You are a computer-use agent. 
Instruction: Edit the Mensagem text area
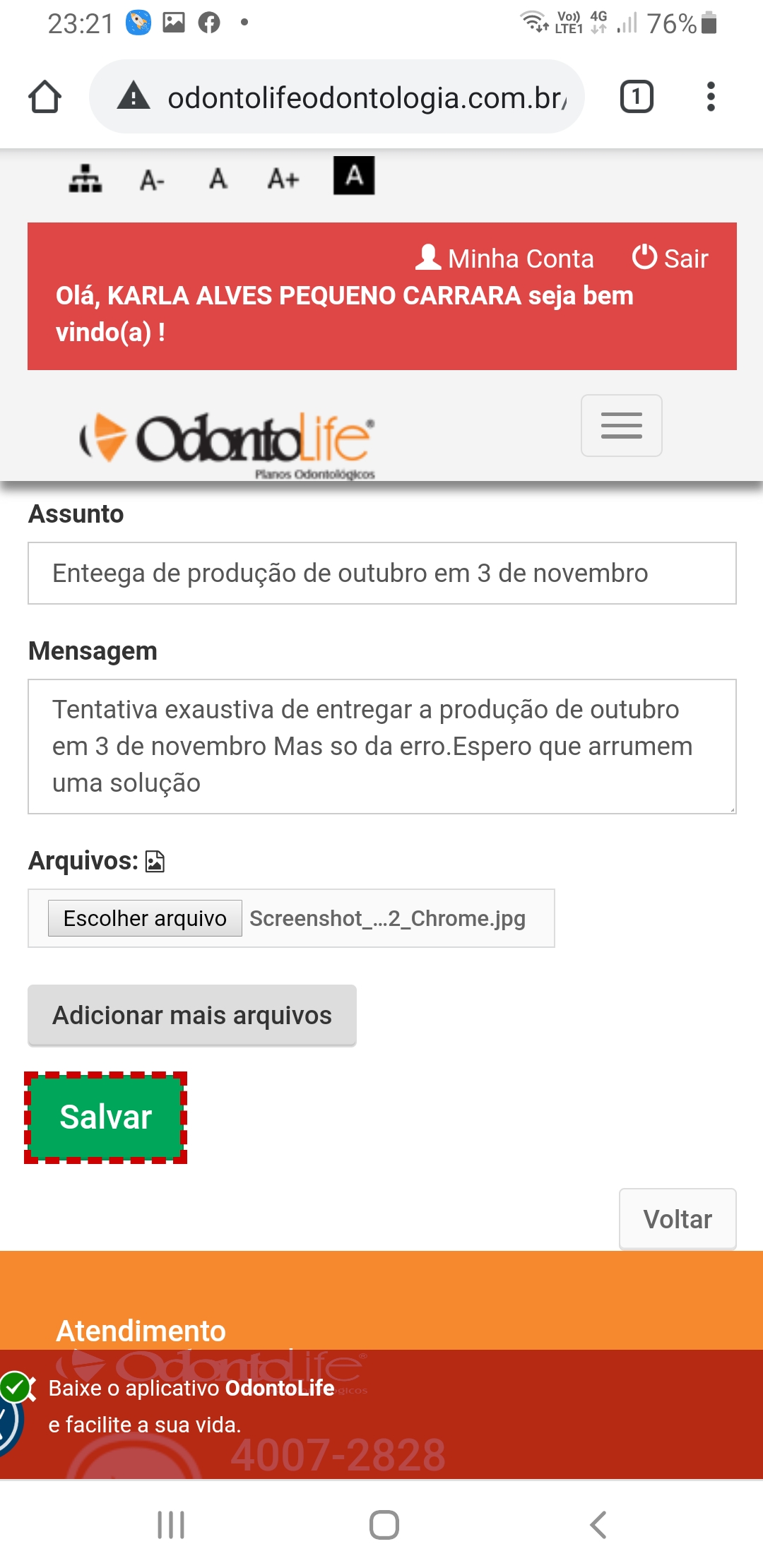coord(381,746)
